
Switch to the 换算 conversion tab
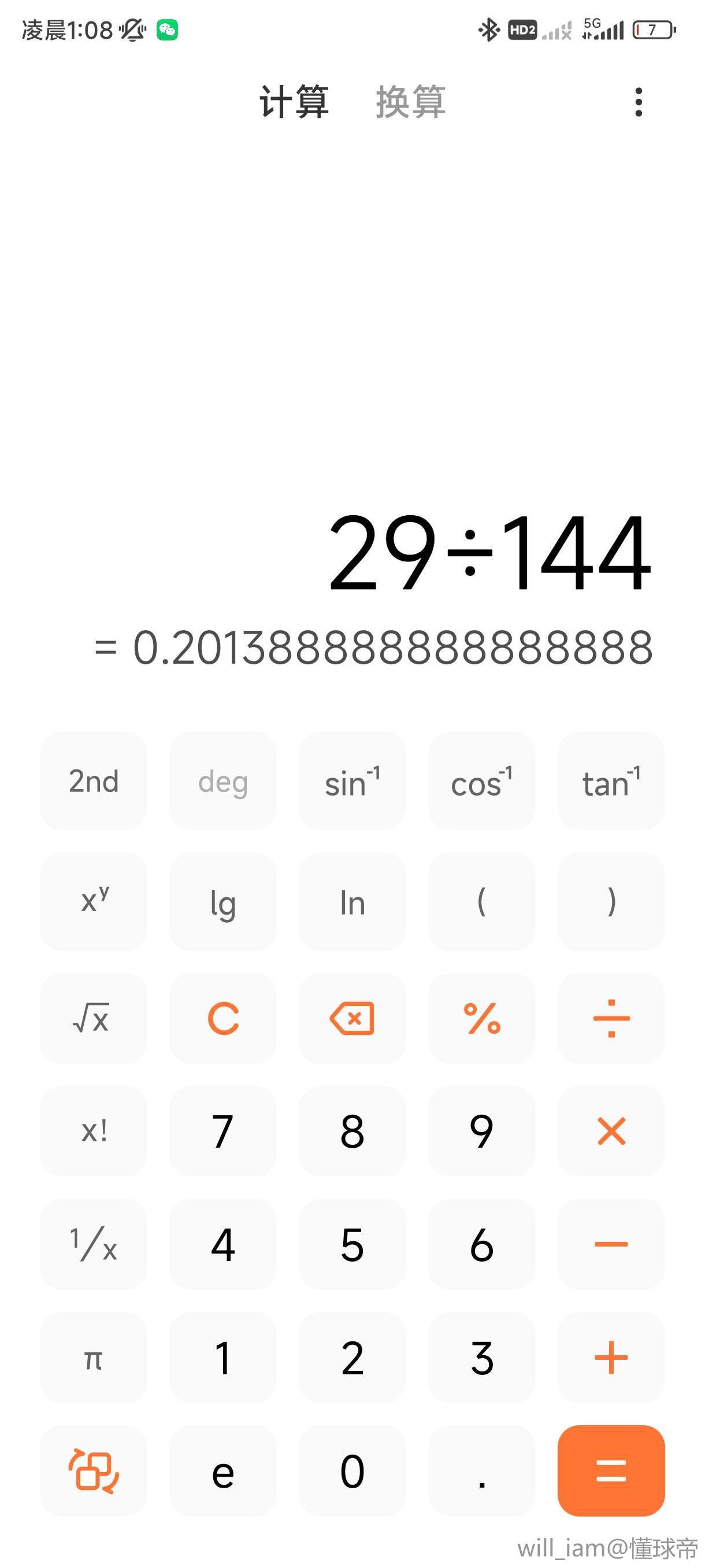411,102
